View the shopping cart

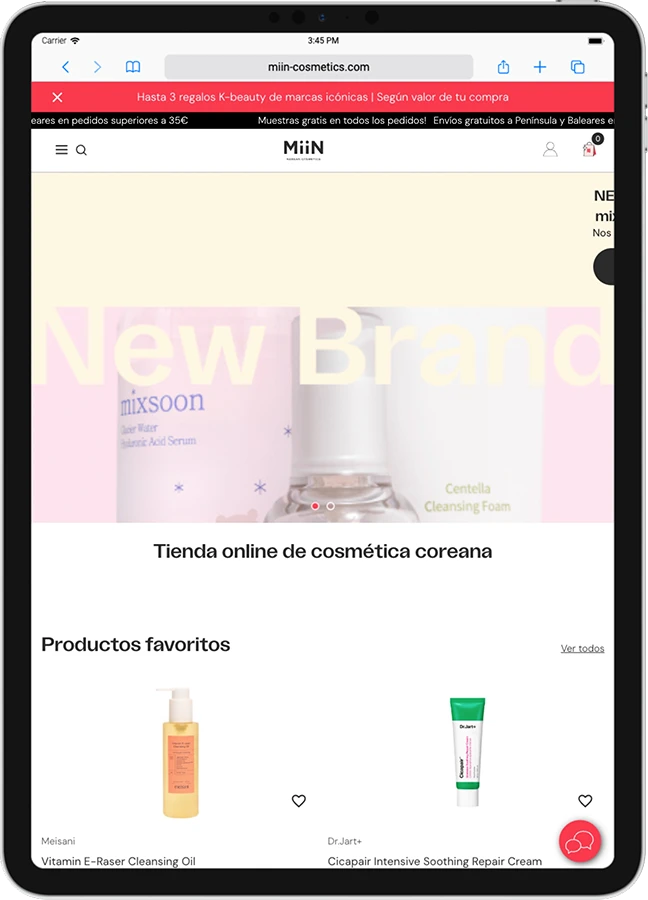pos(590,149)
